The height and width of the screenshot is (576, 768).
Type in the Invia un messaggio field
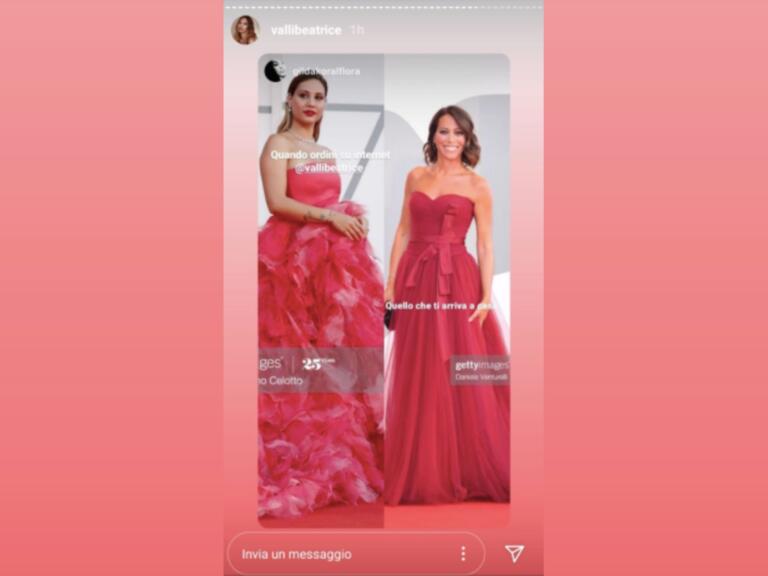pos(340,553)
